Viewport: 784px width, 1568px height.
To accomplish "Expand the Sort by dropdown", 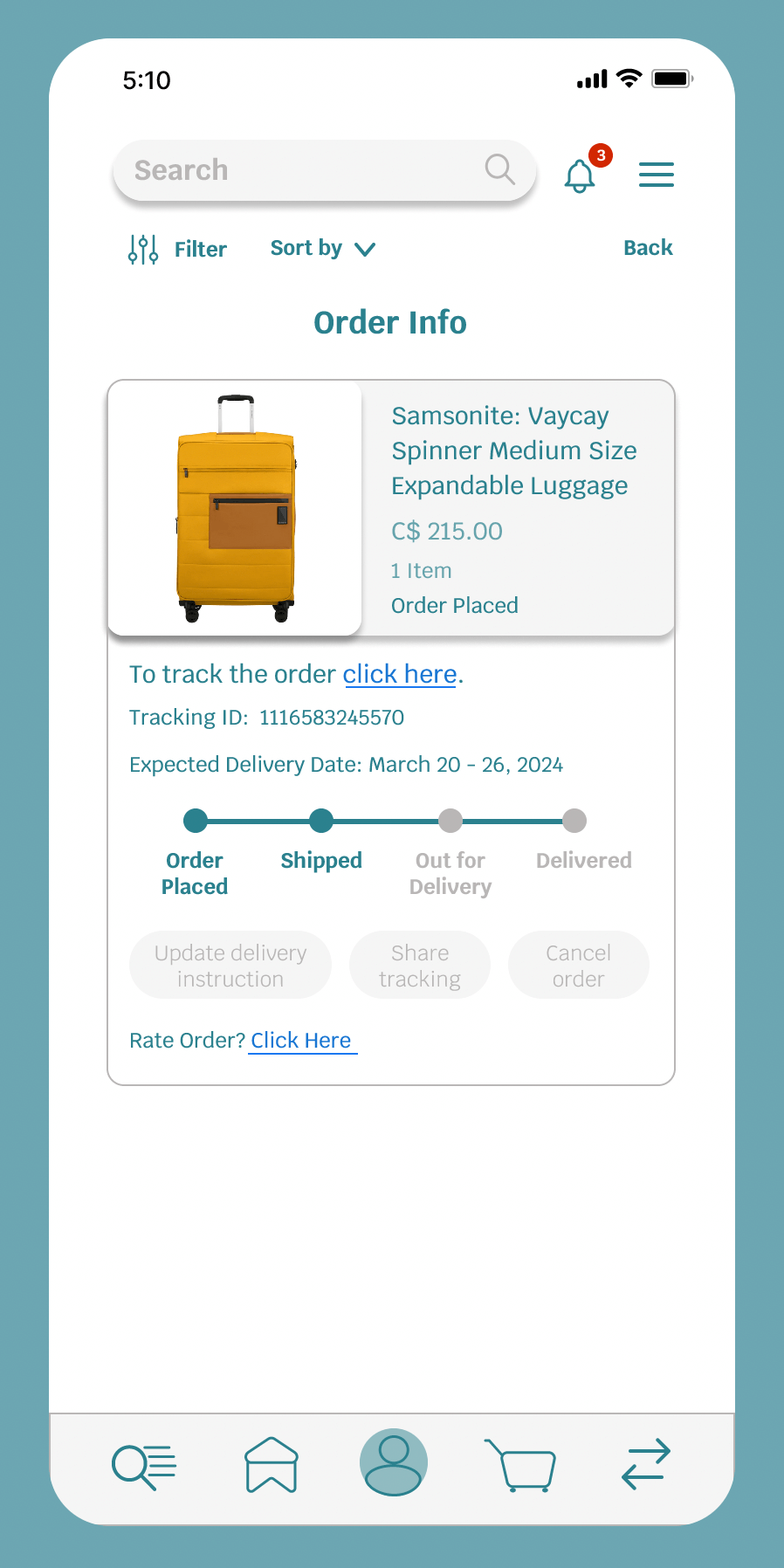I will [322, 249].
